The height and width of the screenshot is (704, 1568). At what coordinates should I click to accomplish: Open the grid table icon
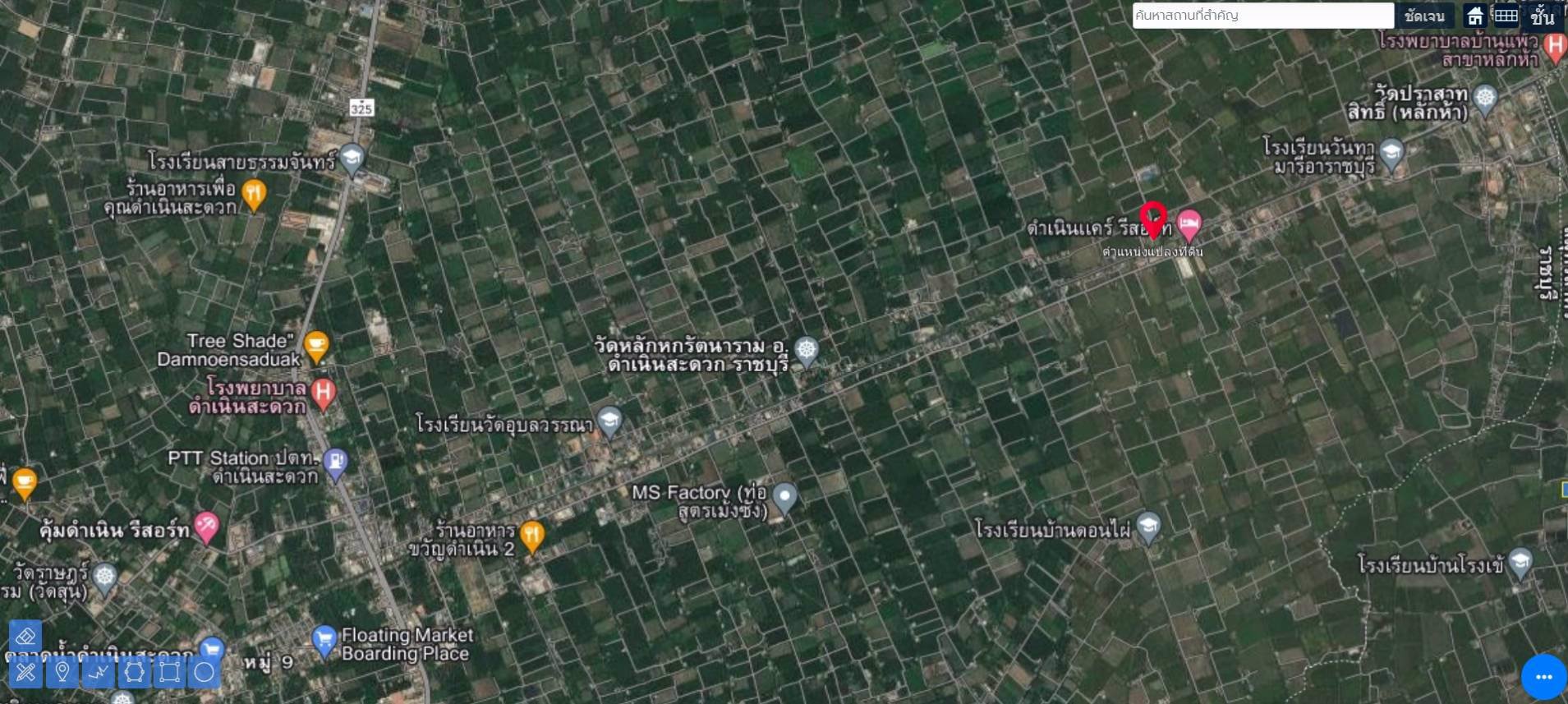tap(1506, 16)
